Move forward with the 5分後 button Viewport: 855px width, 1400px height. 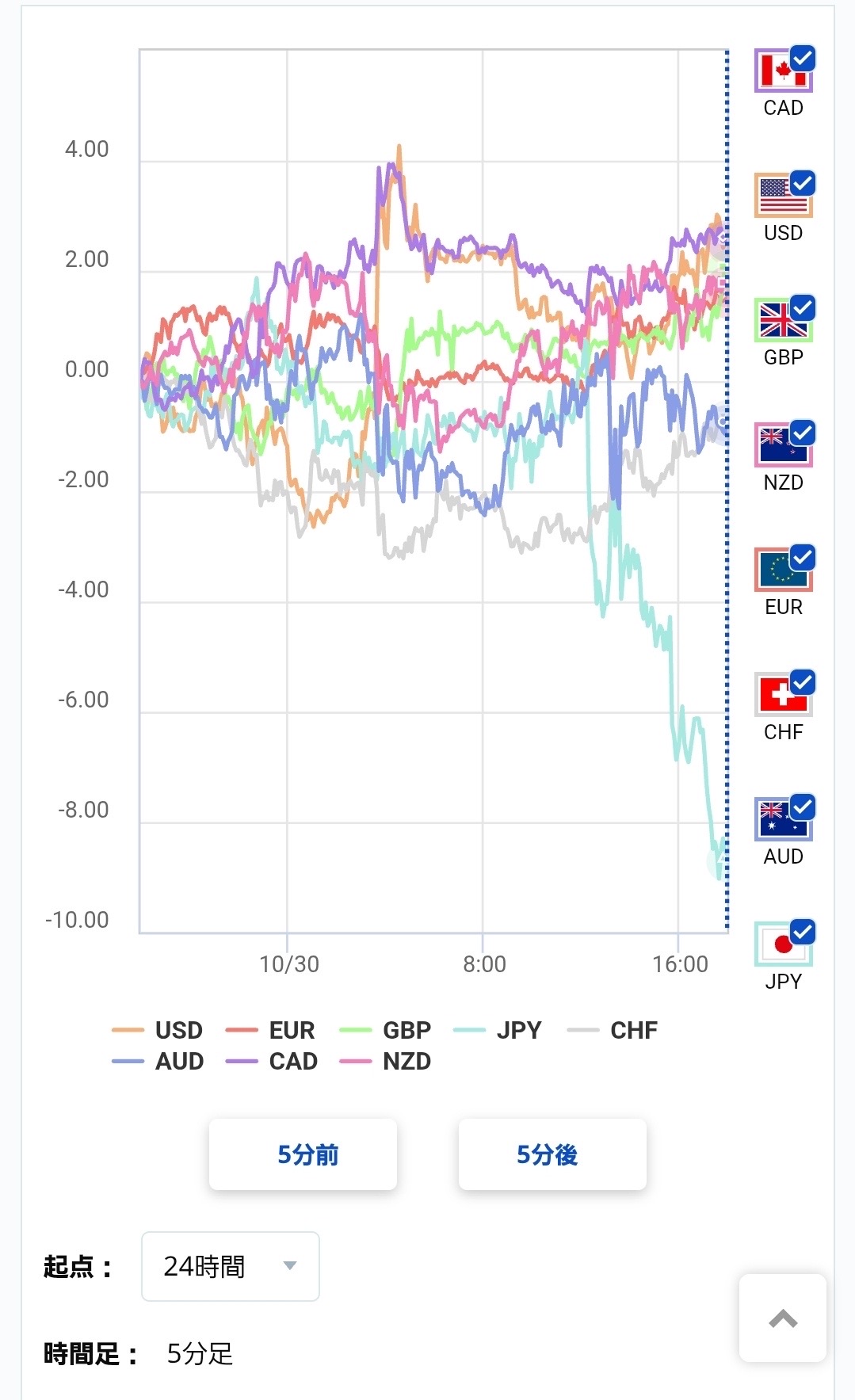click(552, 1154)
